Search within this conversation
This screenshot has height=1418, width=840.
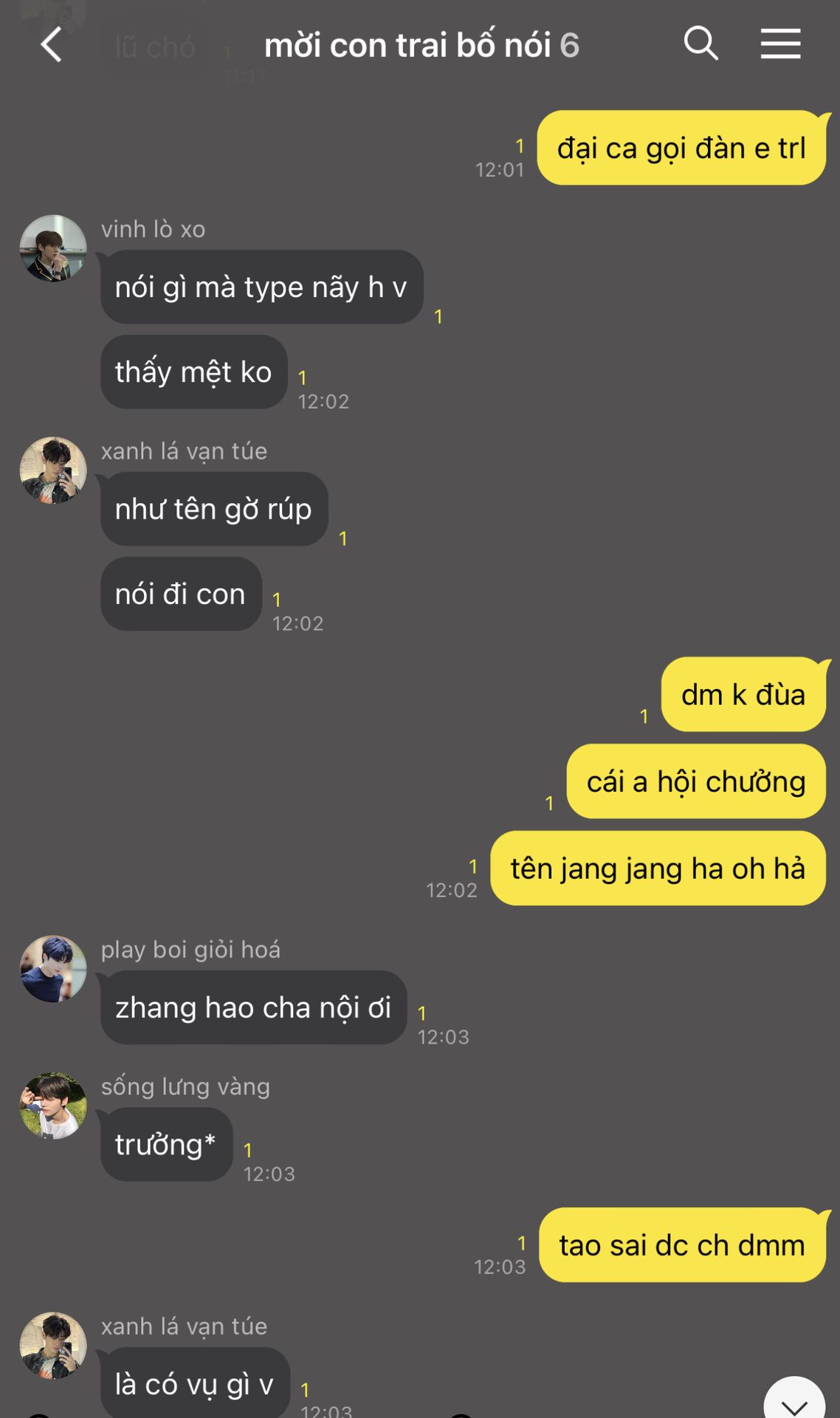pos(700,44)
